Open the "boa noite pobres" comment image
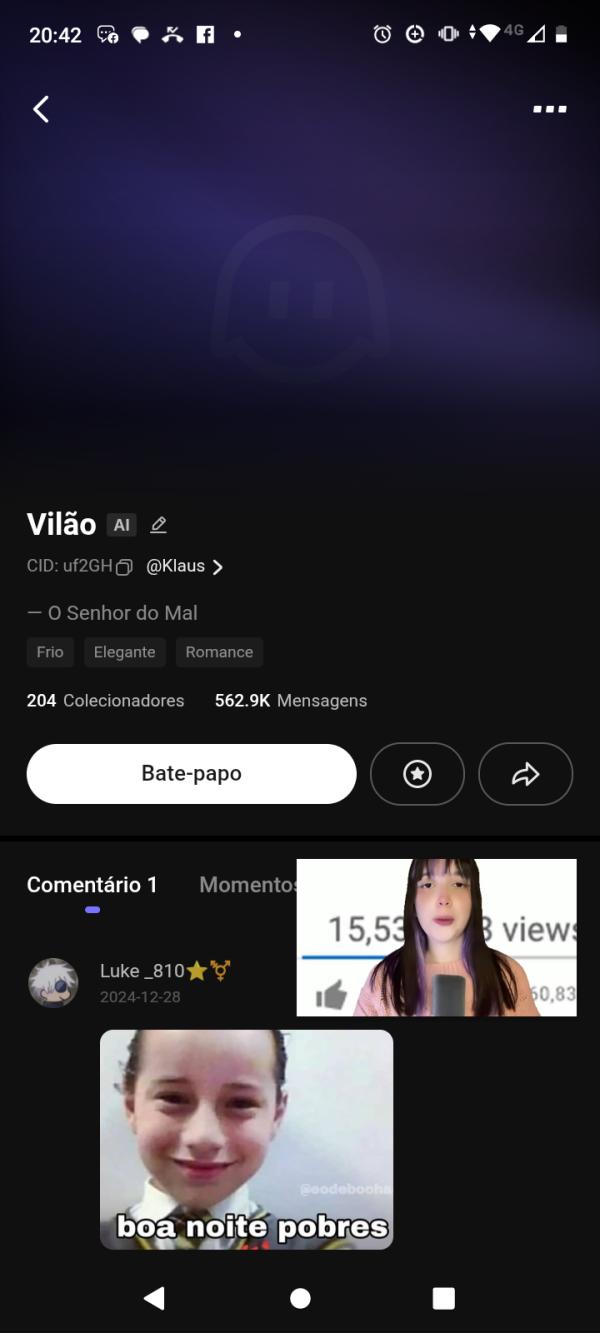The width and height of the screenshot is (600, 1333). tap(246, 1139)
